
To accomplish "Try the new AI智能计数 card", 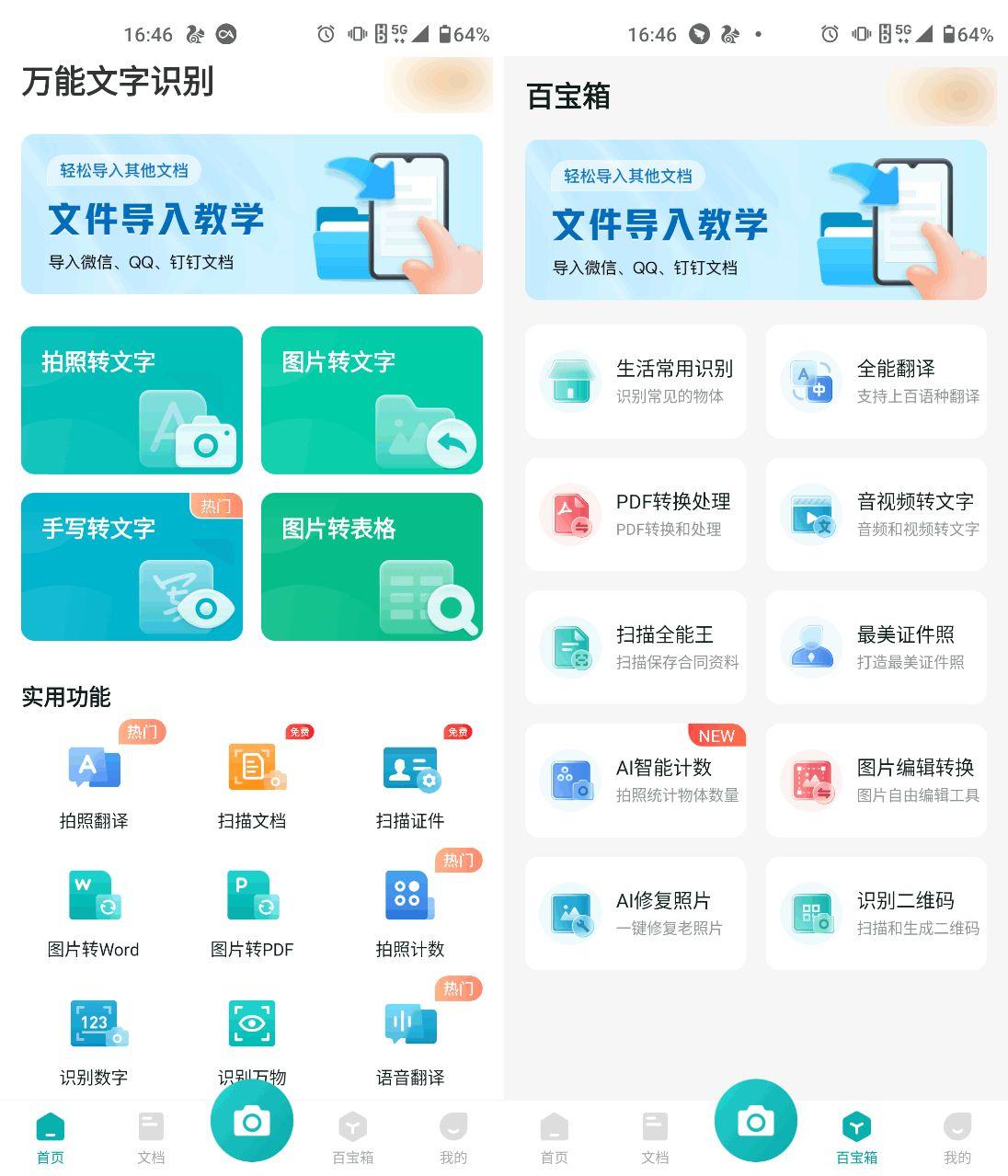I will point(636,781).
